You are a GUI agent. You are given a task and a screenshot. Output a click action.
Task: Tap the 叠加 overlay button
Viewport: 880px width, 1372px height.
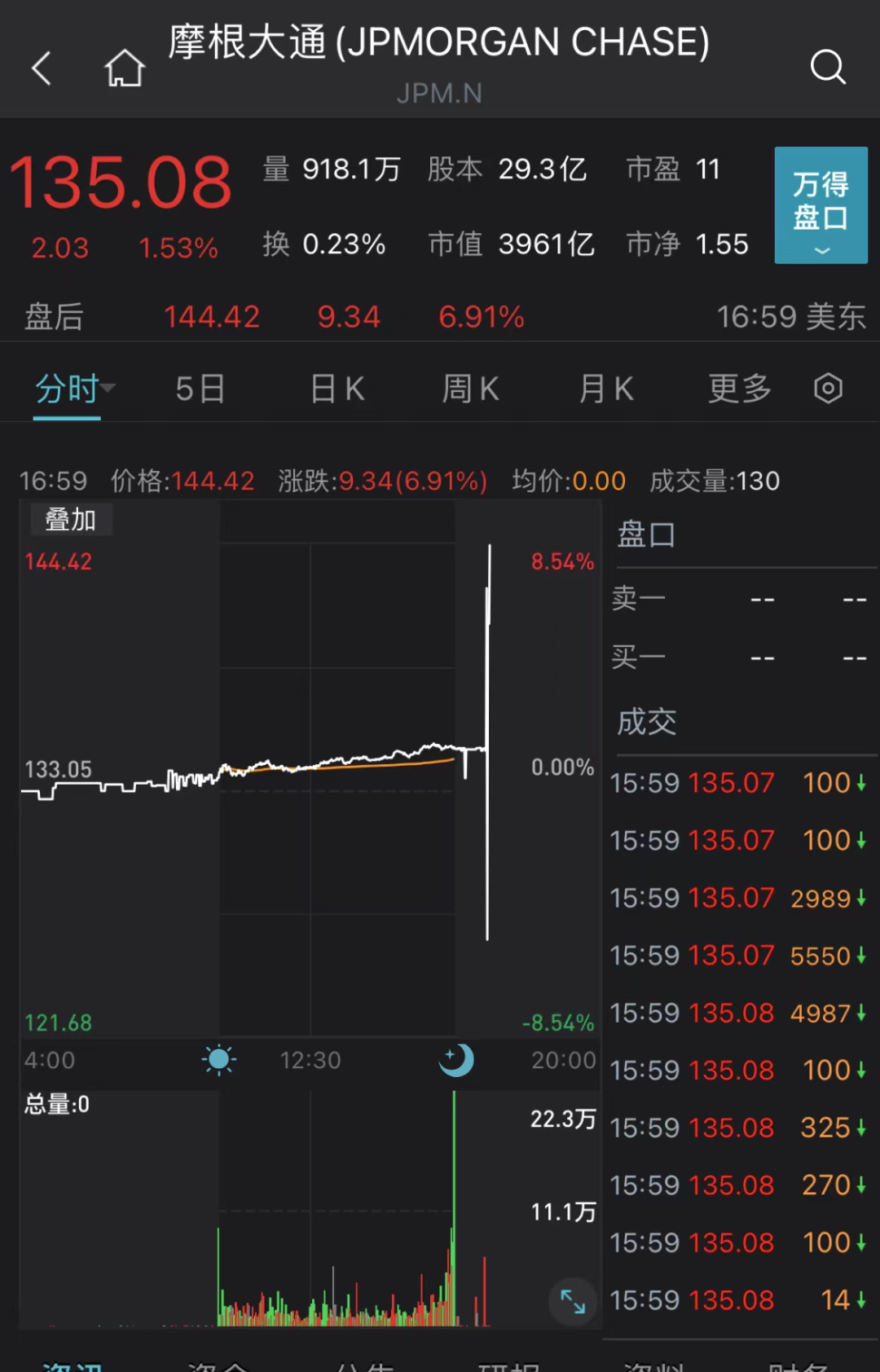tap(71, 519)
